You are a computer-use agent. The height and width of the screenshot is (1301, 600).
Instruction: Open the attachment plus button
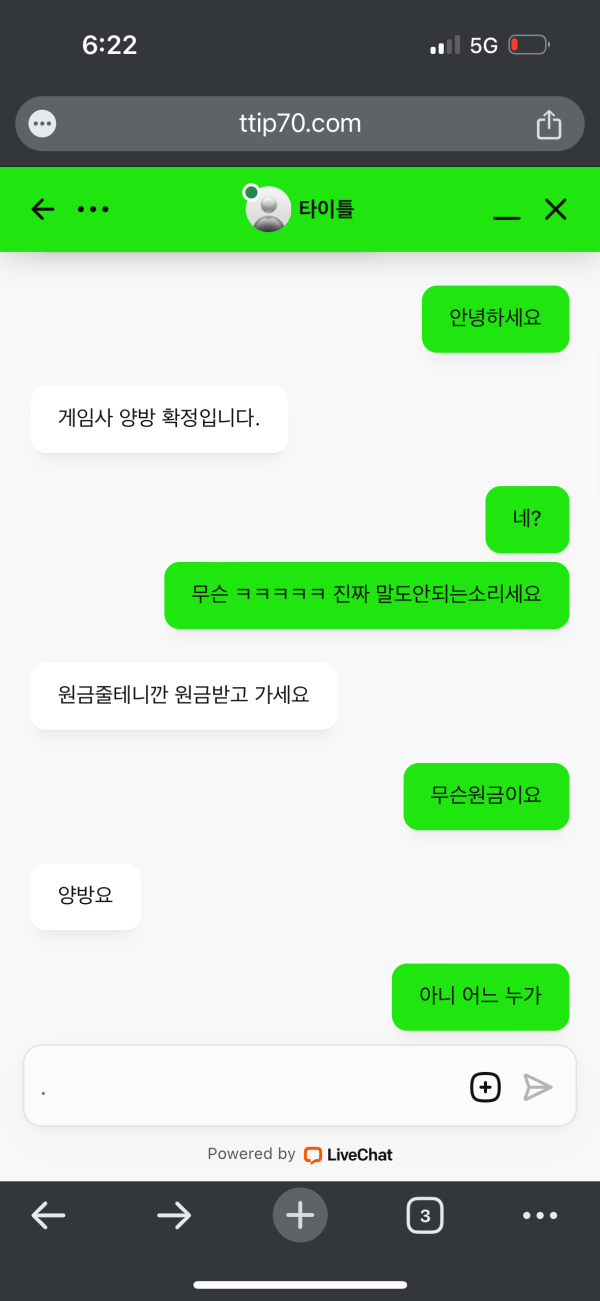click(485, 1087)
